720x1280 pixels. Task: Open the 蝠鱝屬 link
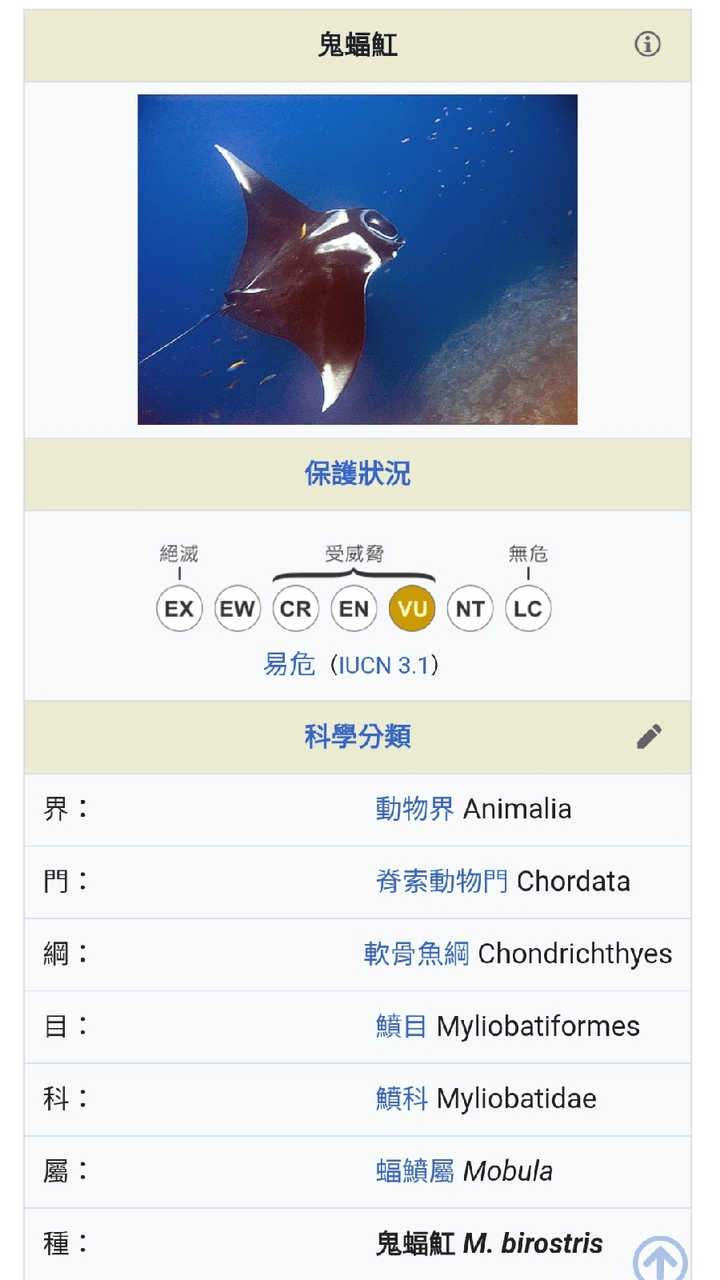415,1171
